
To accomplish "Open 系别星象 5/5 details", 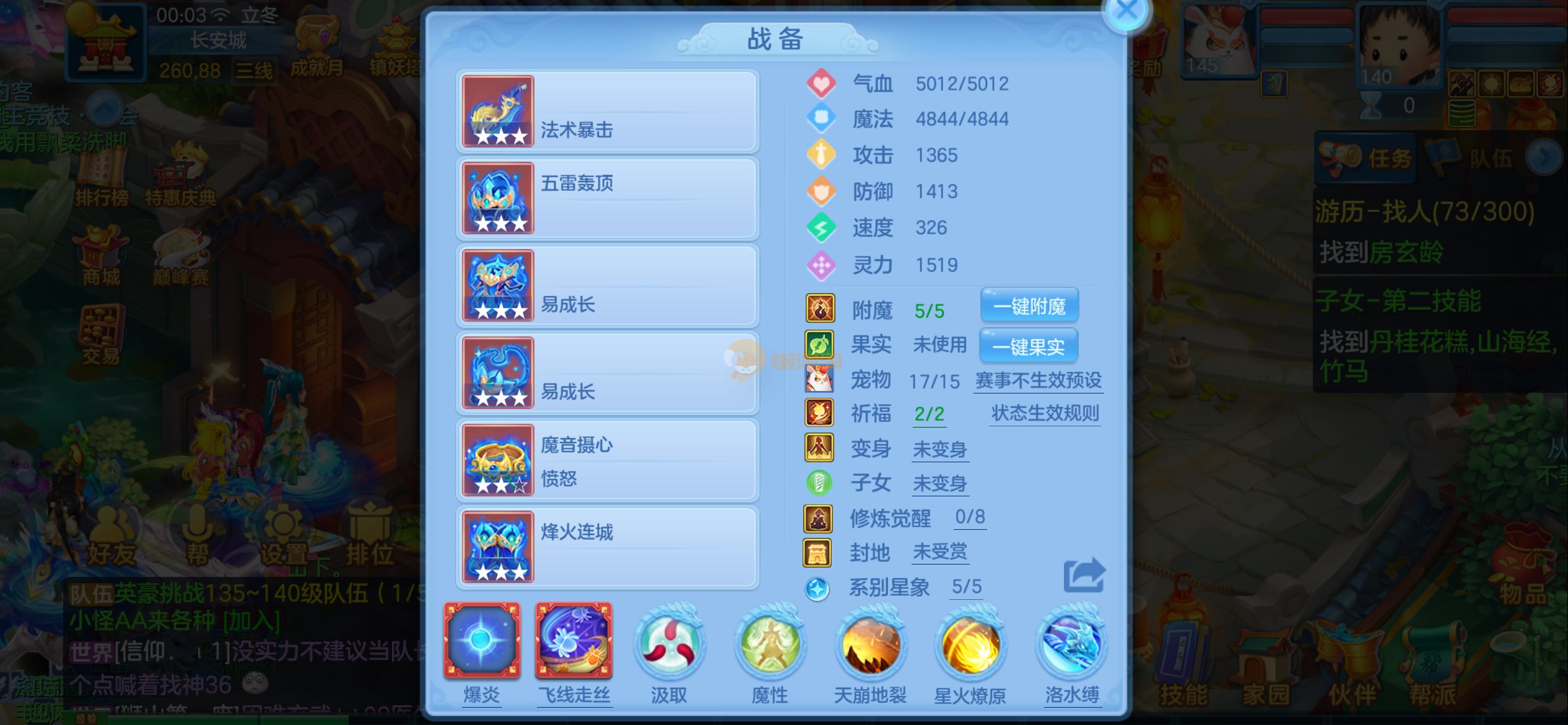I will [966, 586].
